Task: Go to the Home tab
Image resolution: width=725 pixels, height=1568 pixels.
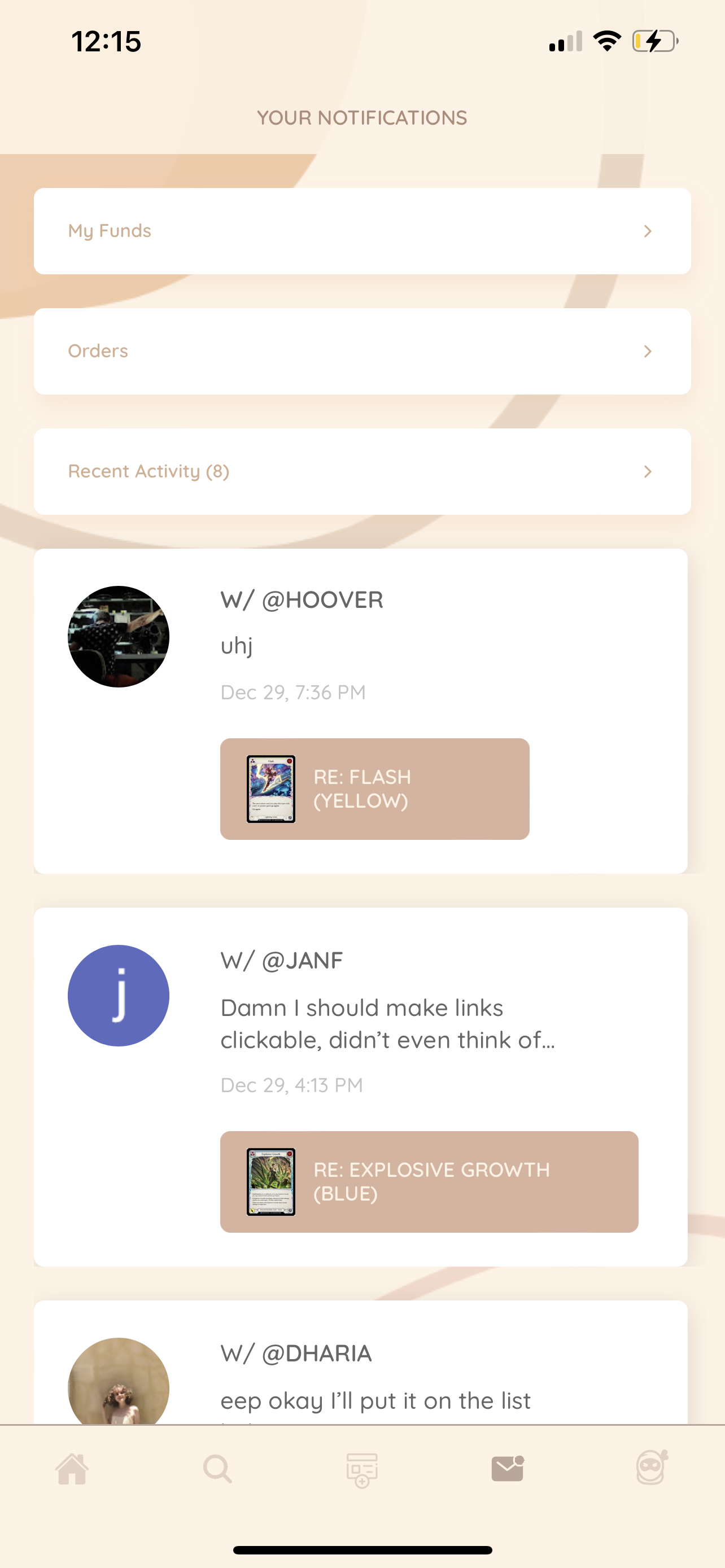Action: pos(72,1469)
